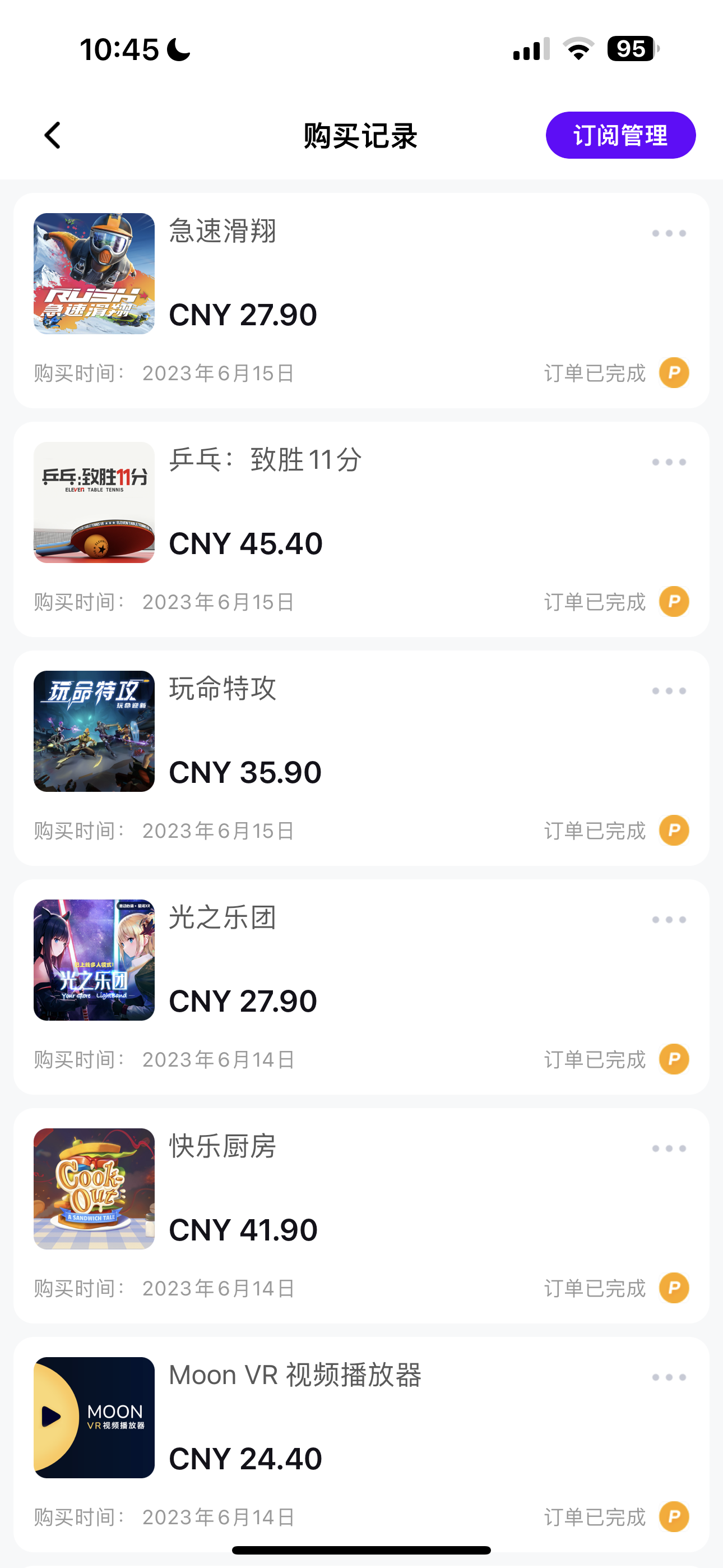
Task: Open the P icon for Moon VR 视频播放器
Action: pos(673,1516)
